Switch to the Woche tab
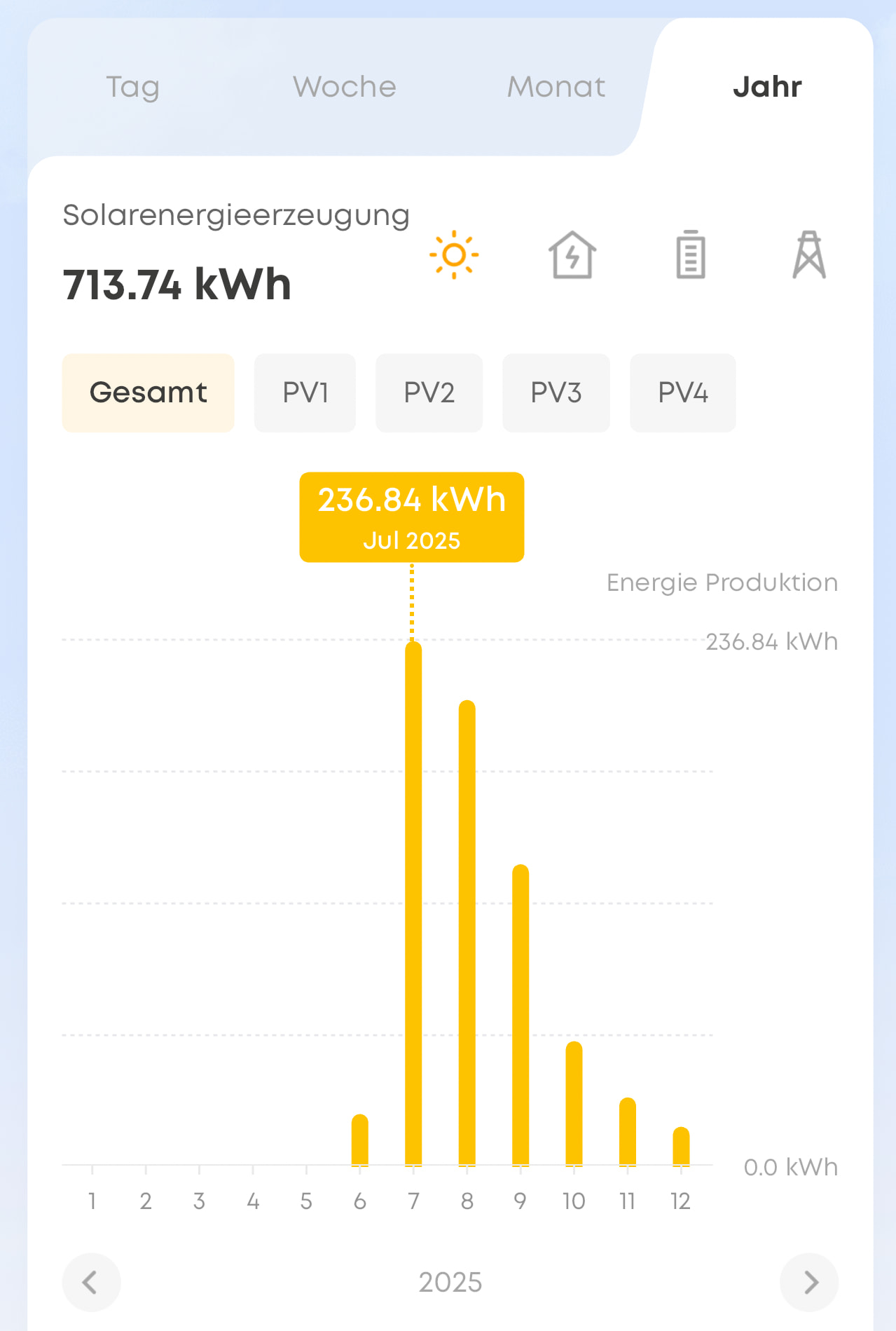Screen dimensions: 896x1331 tap(344, 87)
